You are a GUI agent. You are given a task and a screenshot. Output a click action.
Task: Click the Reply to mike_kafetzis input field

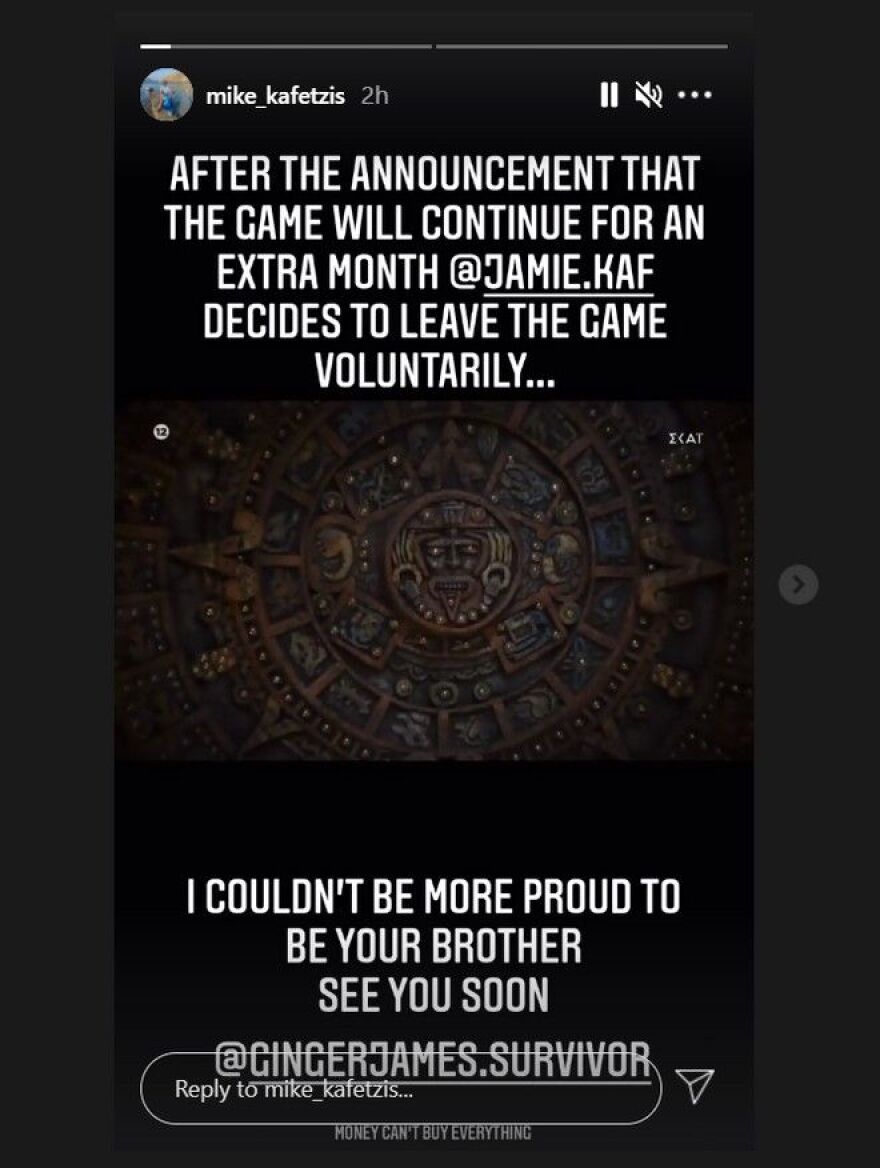(x=400, y=1086)
